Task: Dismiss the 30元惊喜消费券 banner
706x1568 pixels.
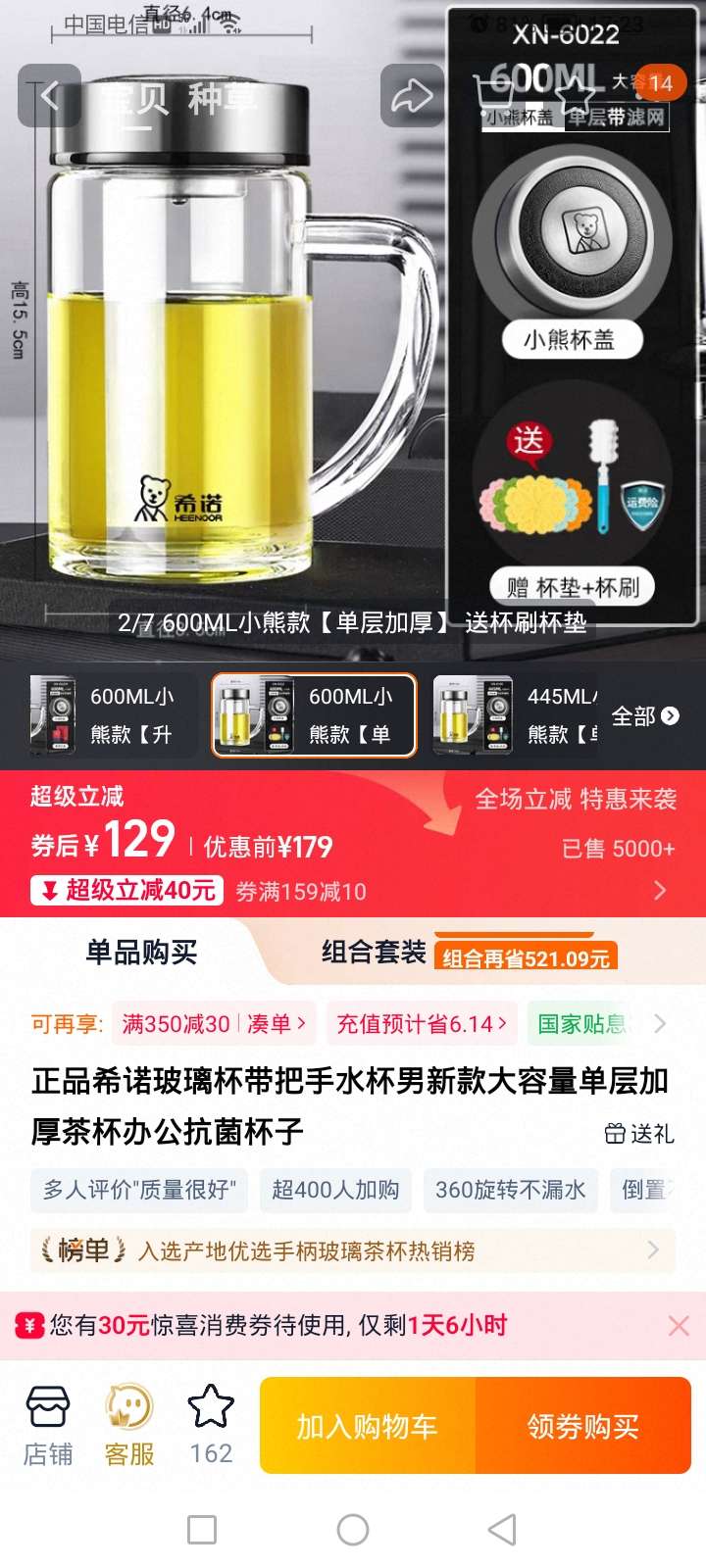Action: [679, 1326]
